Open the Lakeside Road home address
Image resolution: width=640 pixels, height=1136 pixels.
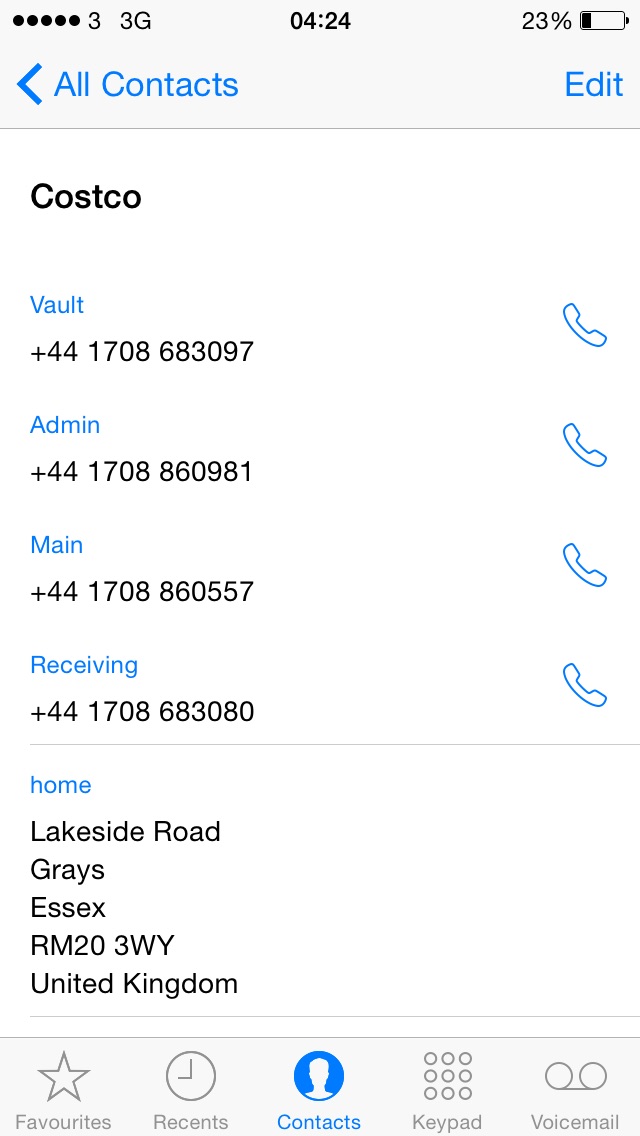tap(320, 881)
